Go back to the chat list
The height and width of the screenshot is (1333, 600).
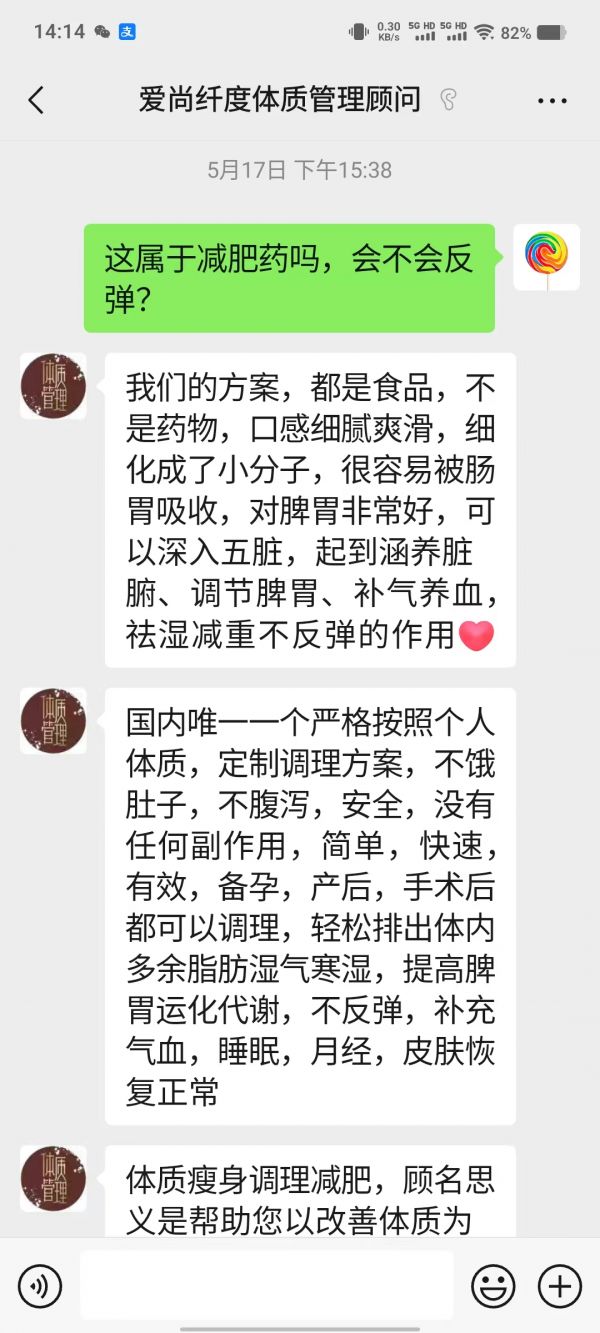click(37, 100)
